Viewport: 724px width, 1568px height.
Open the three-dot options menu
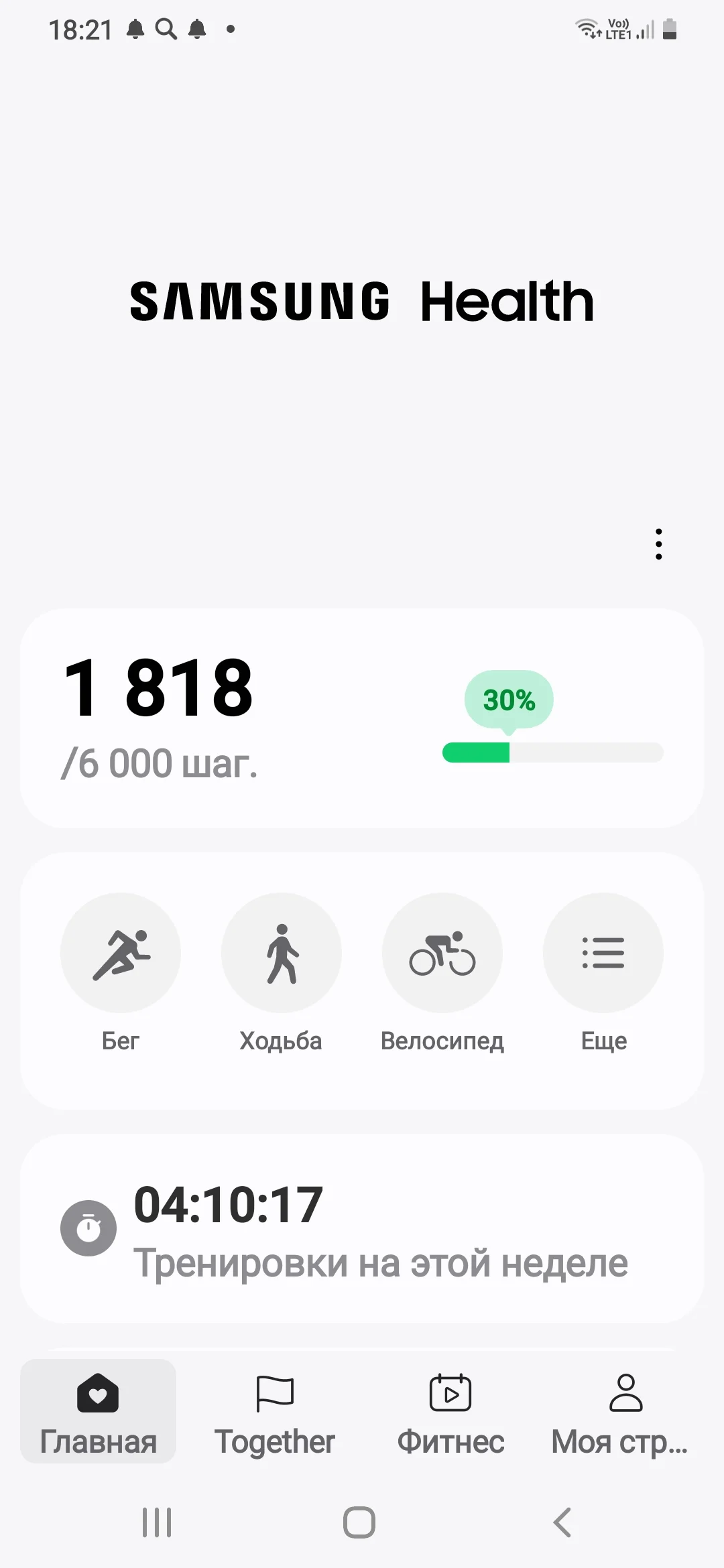658,545
